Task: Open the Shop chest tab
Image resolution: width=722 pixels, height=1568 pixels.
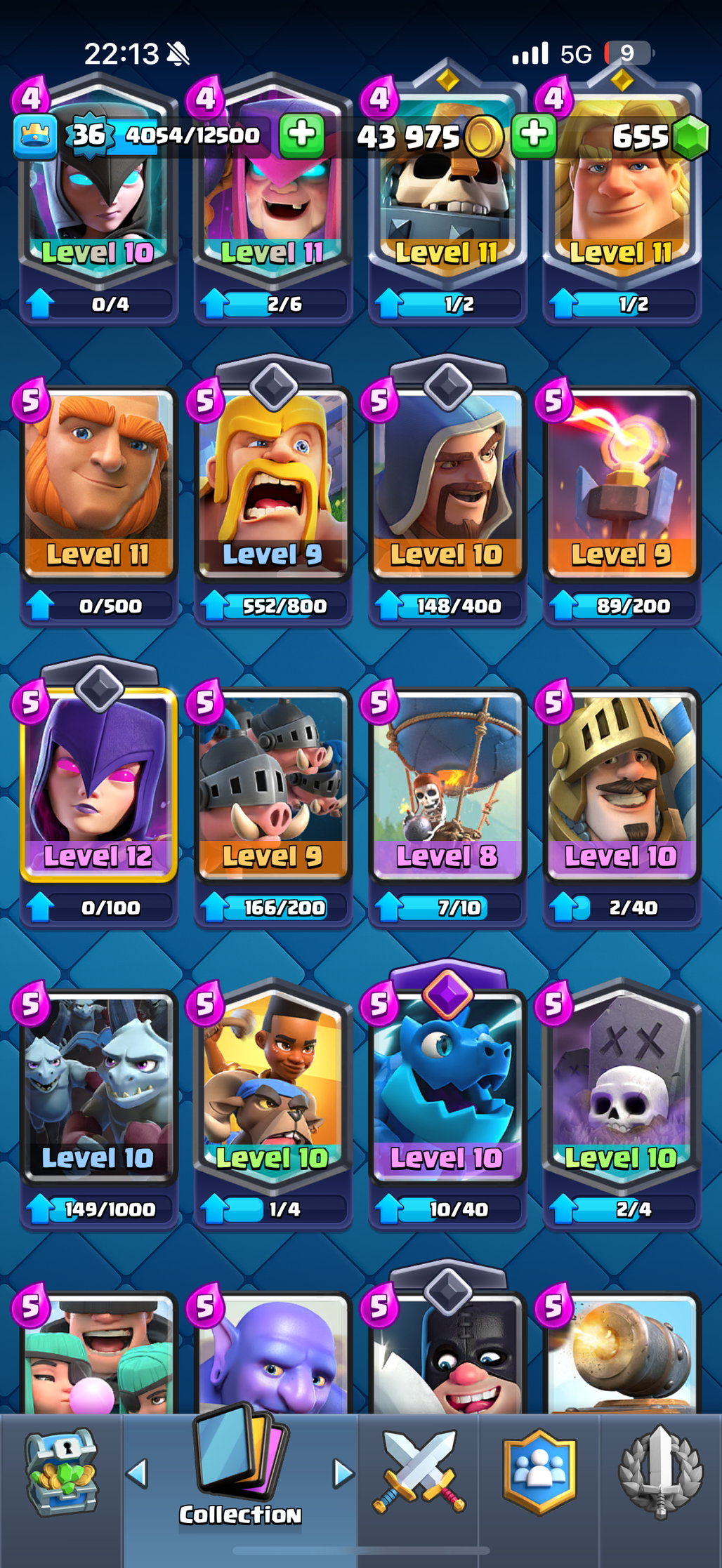Action: point(61,1474)
